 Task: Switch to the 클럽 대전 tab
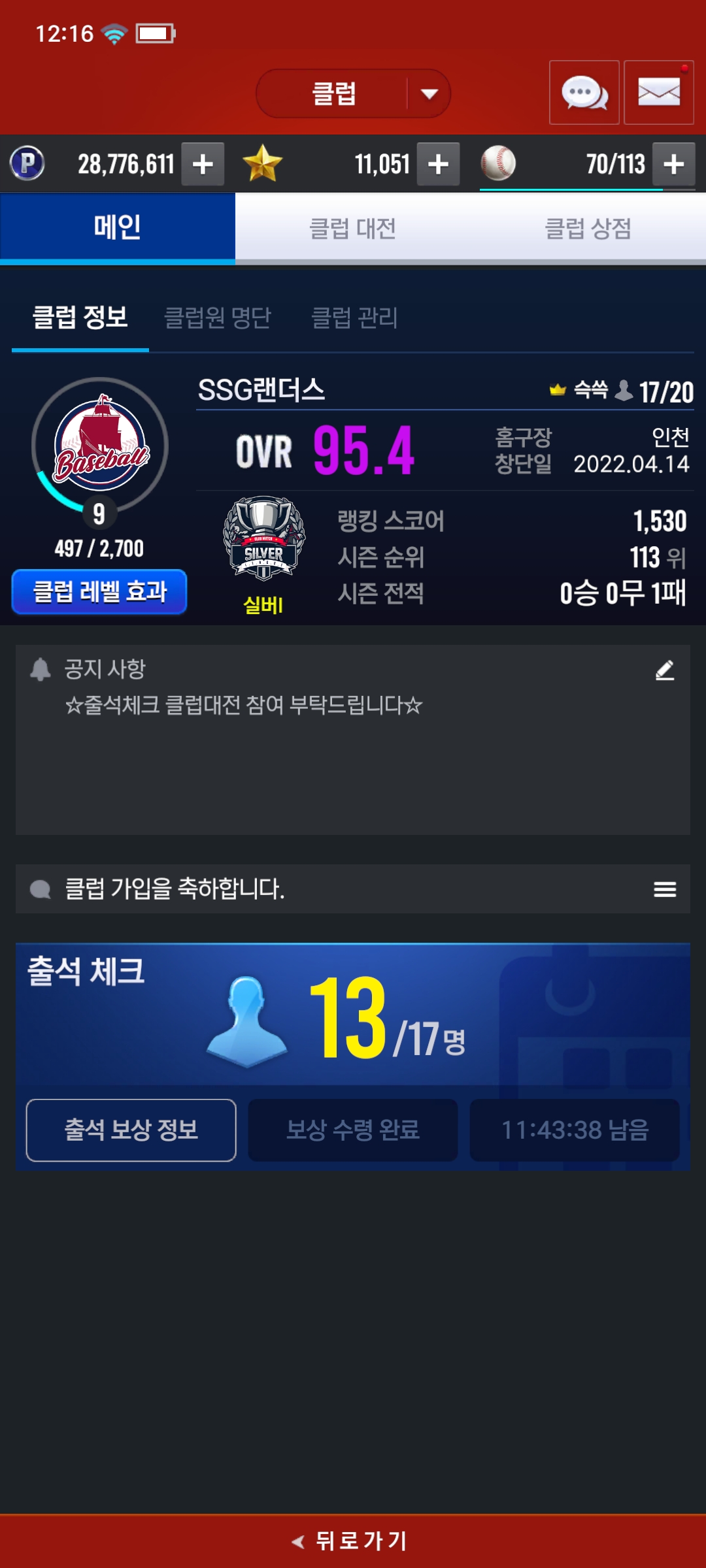352,229
